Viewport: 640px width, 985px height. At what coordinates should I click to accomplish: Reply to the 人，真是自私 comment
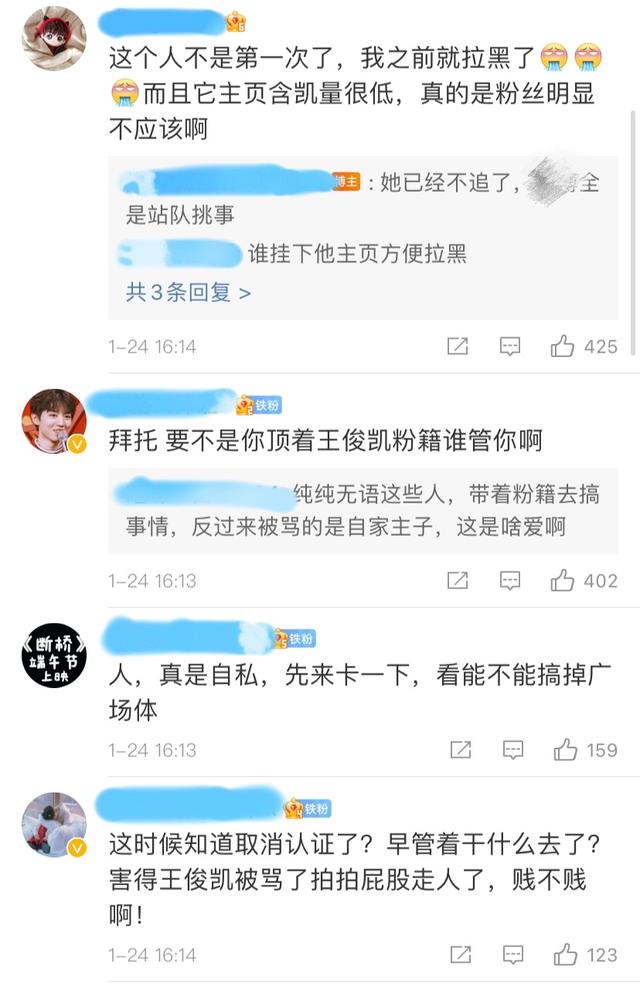click(512, 749)
